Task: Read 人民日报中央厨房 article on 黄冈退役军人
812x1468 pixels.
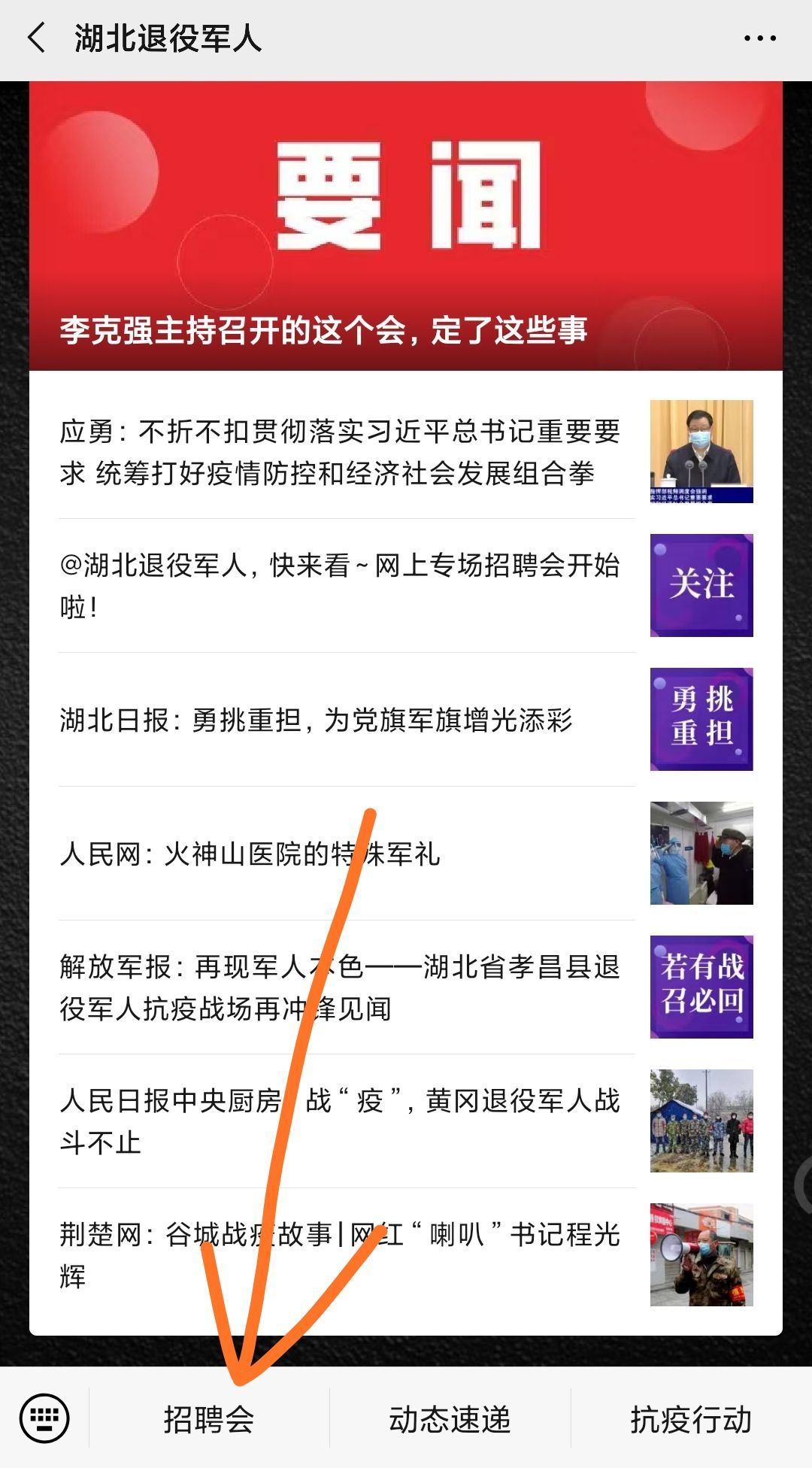Action: [x=340, y=1121]
